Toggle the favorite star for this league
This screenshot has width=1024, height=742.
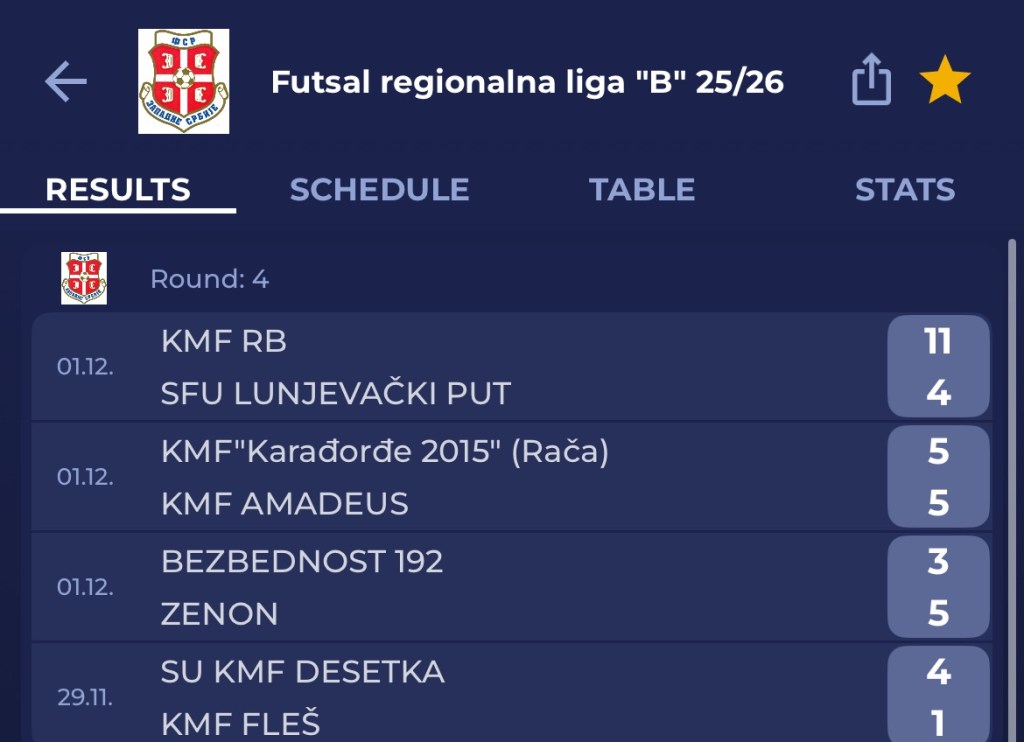pos(944,81)
